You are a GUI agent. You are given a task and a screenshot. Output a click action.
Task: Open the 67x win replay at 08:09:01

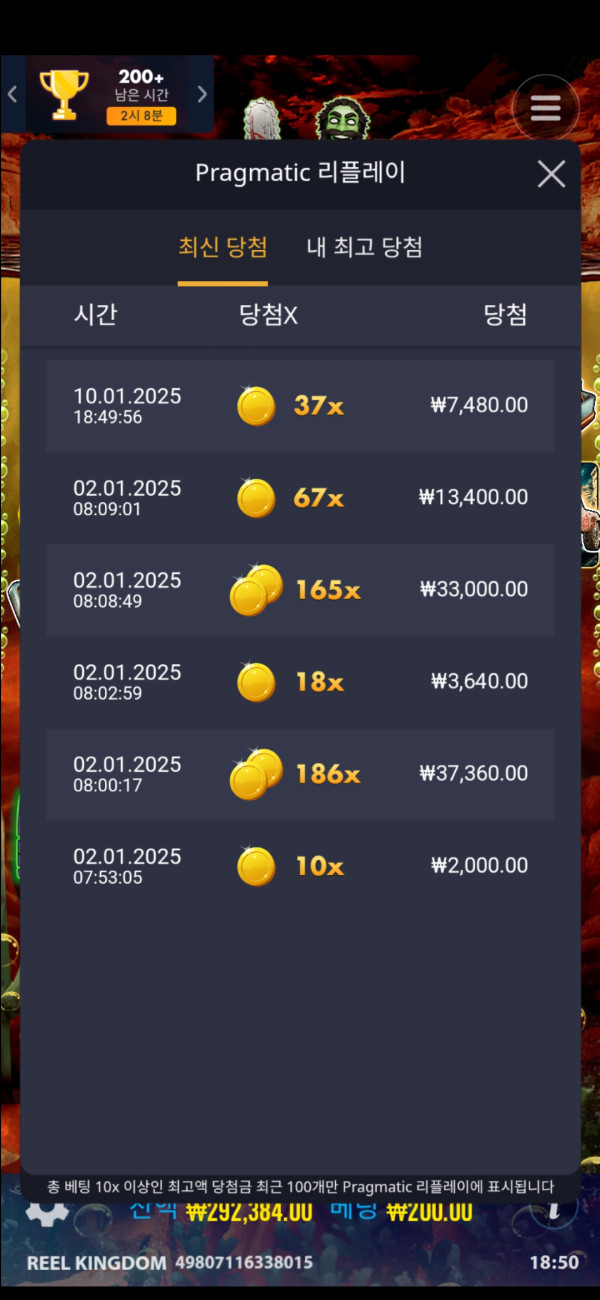tap(300, 498)
